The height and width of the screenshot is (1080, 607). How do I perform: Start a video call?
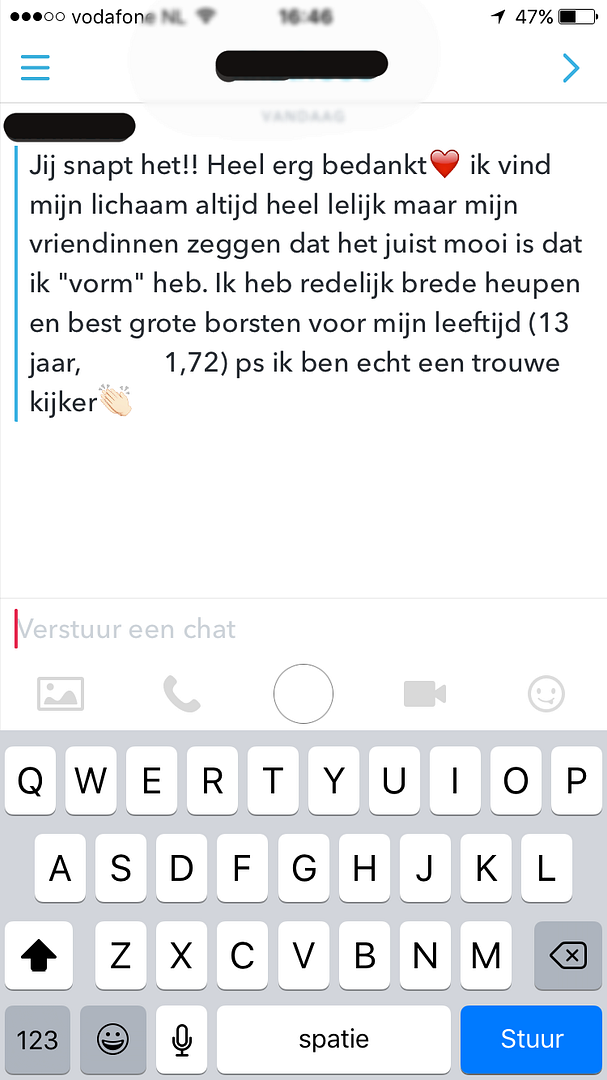click(x=424, y=694)
